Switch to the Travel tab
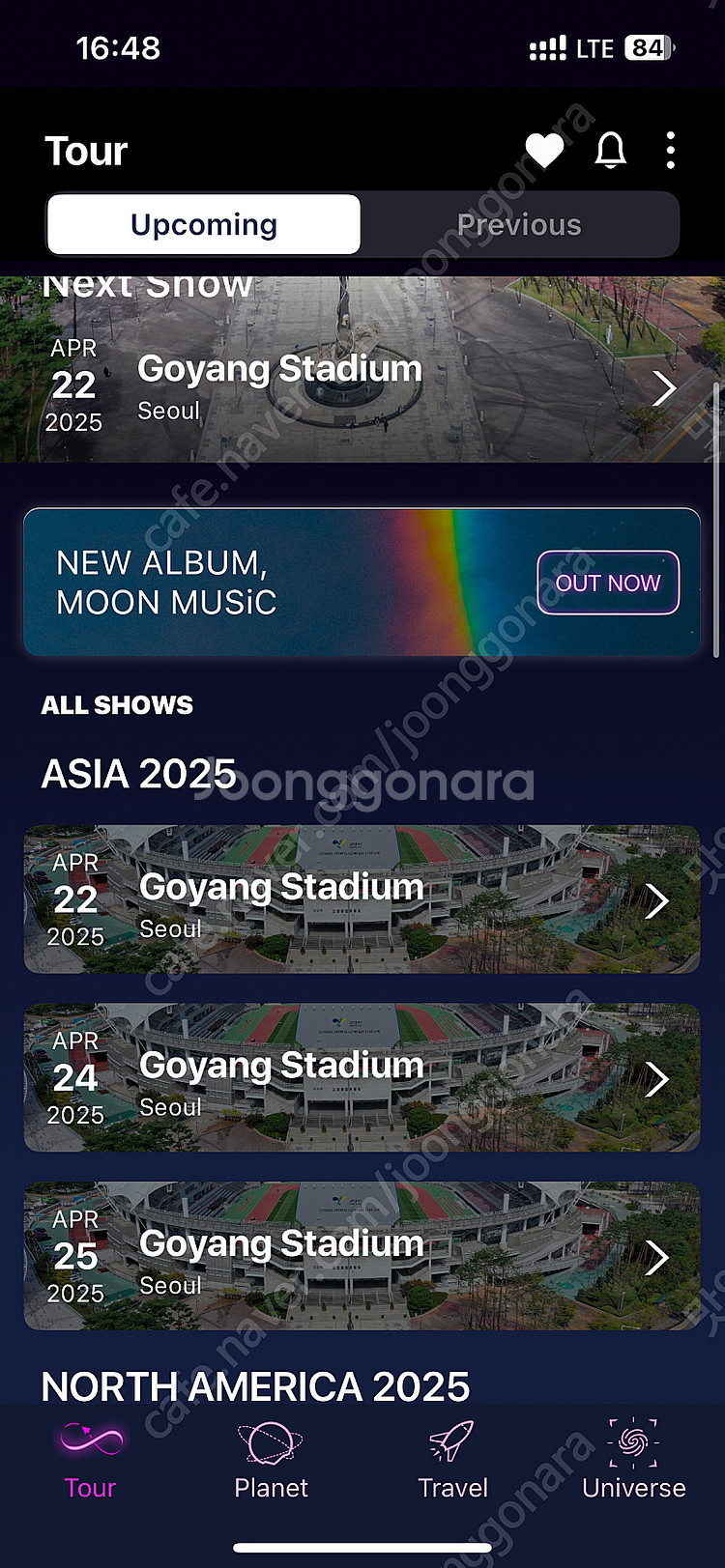725x1568 pixels. (x=452, y=1460)
